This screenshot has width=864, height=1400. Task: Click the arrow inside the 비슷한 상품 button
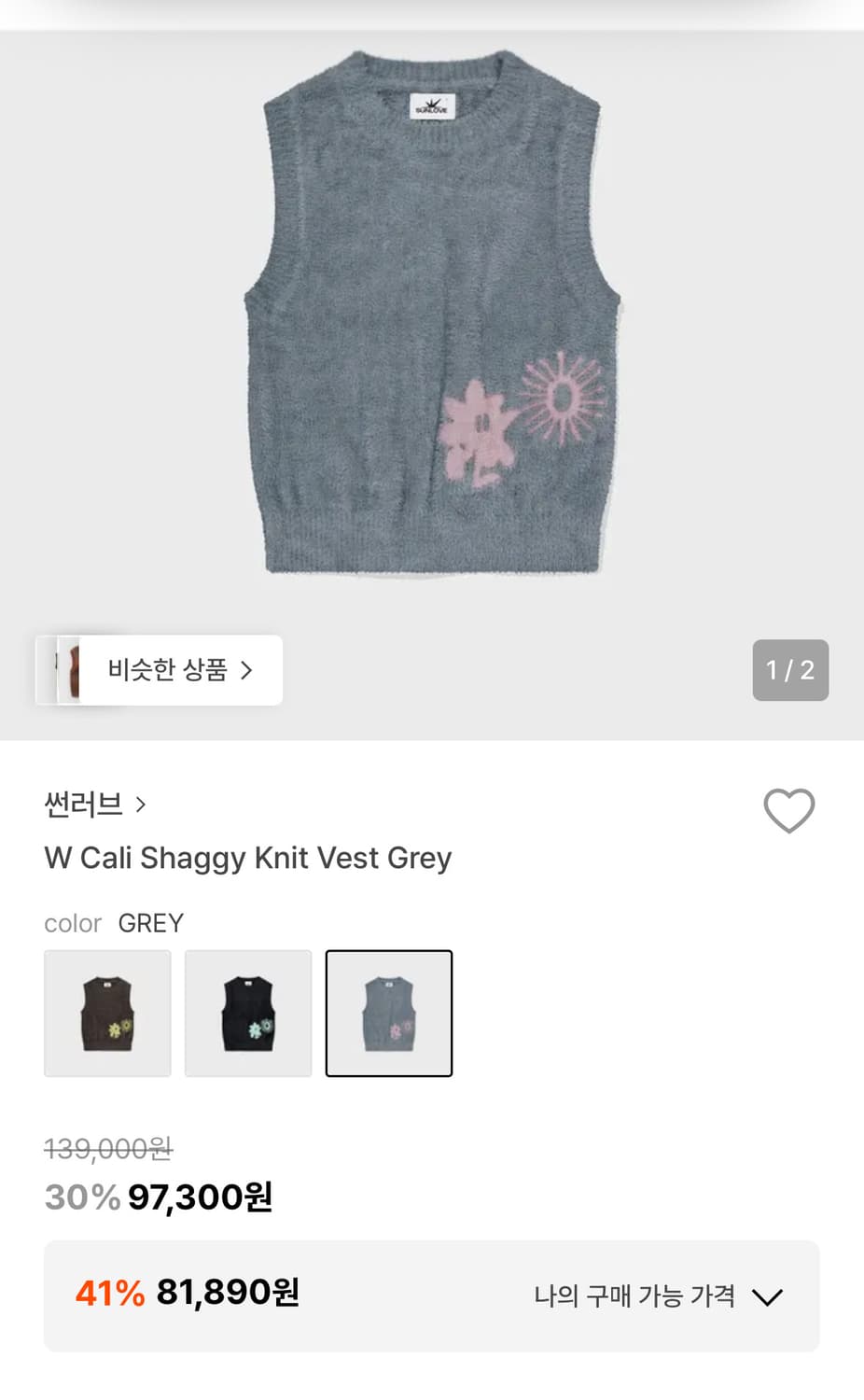click(x=246, y=670)
